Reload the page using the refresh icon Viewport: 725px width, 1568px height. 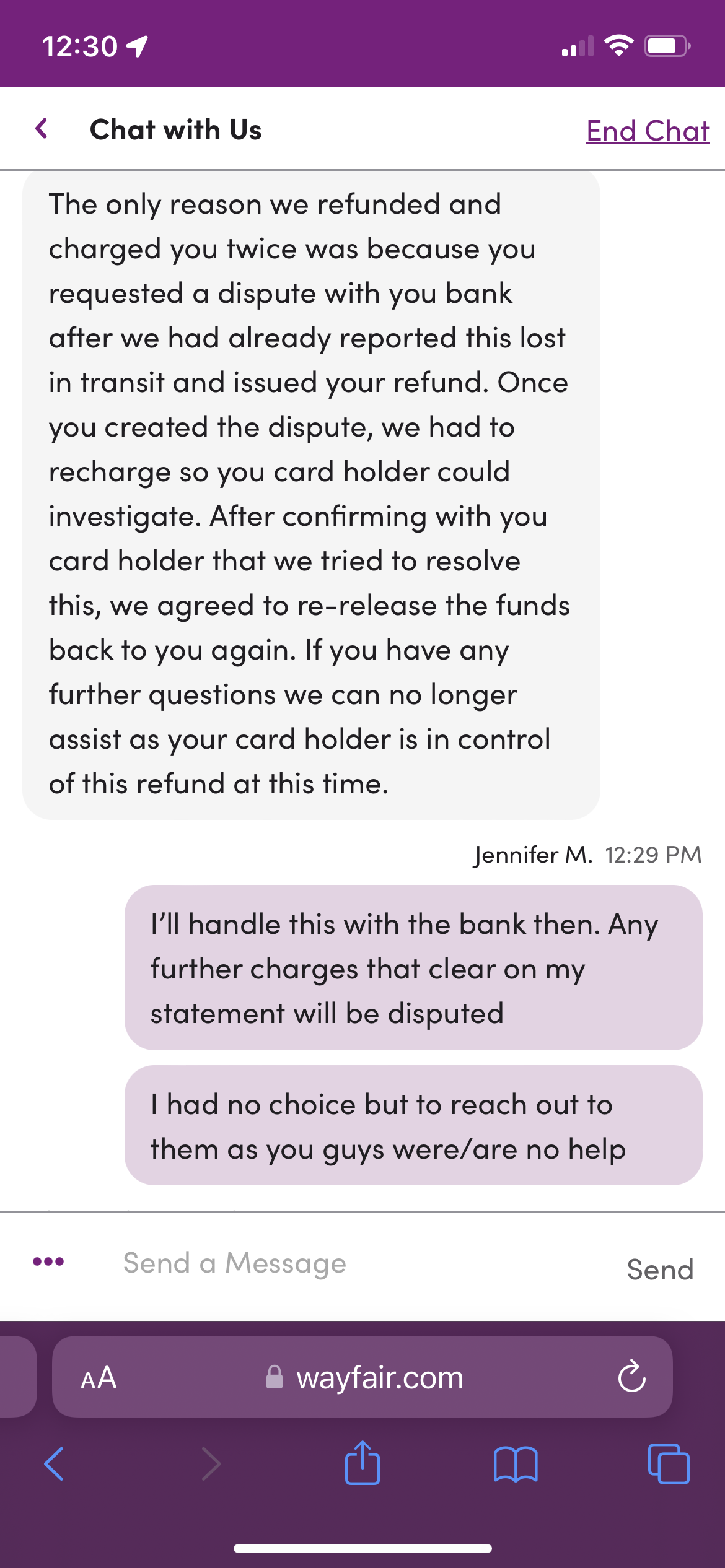click(631, 1378)
